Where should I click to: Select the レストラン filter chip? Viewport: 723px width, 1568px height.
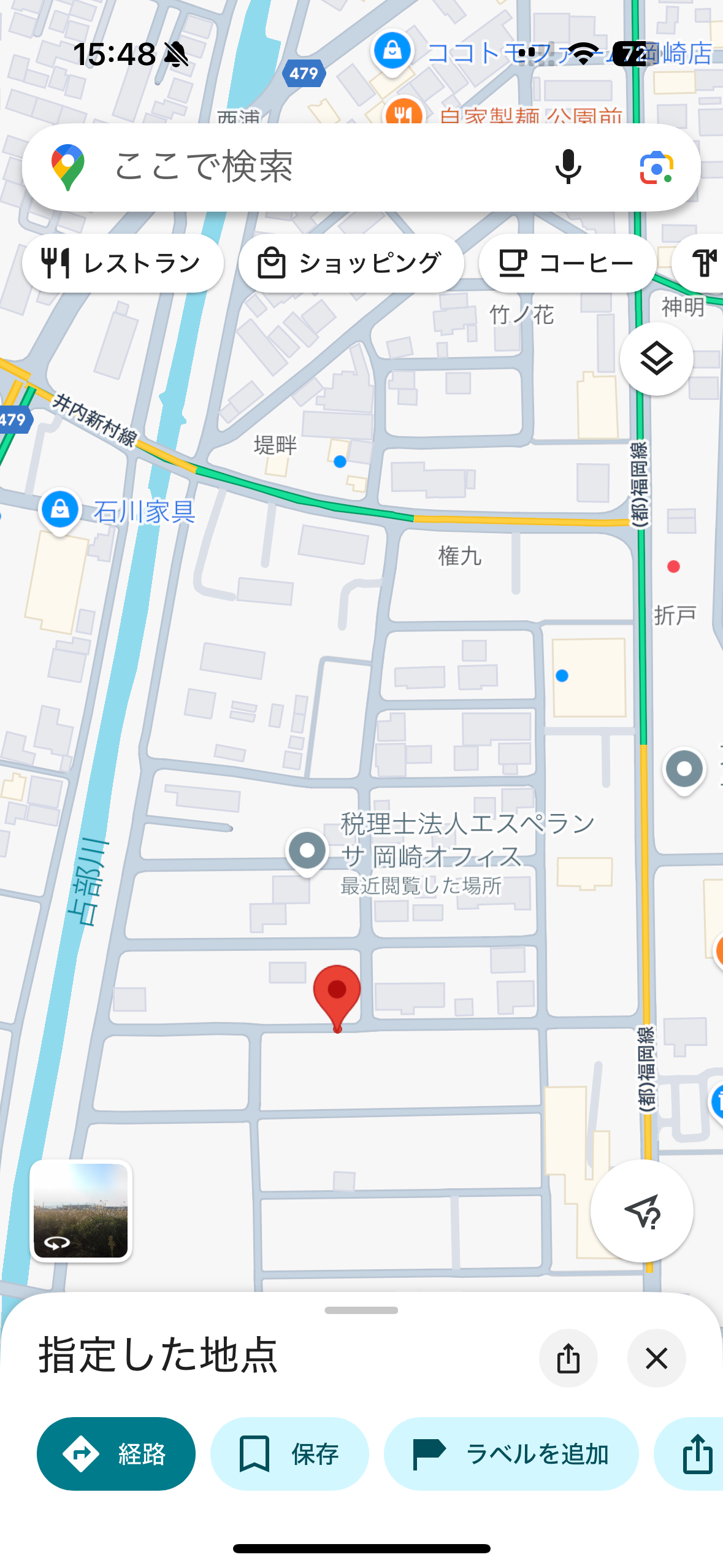pos(123,263)
